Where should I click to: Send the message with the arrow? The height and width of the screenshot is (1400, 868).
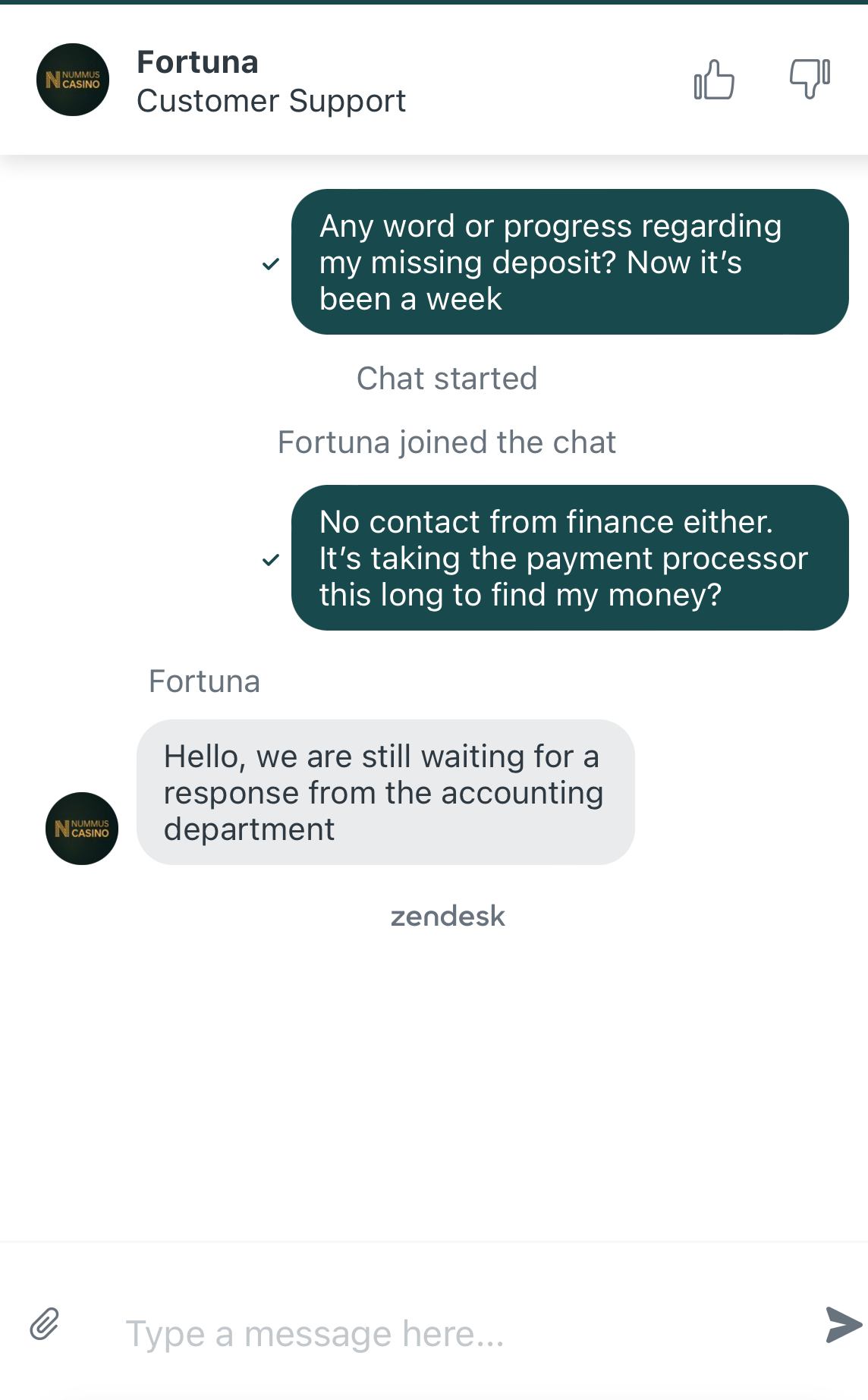pyautogui.click(x=843, y=1325)
